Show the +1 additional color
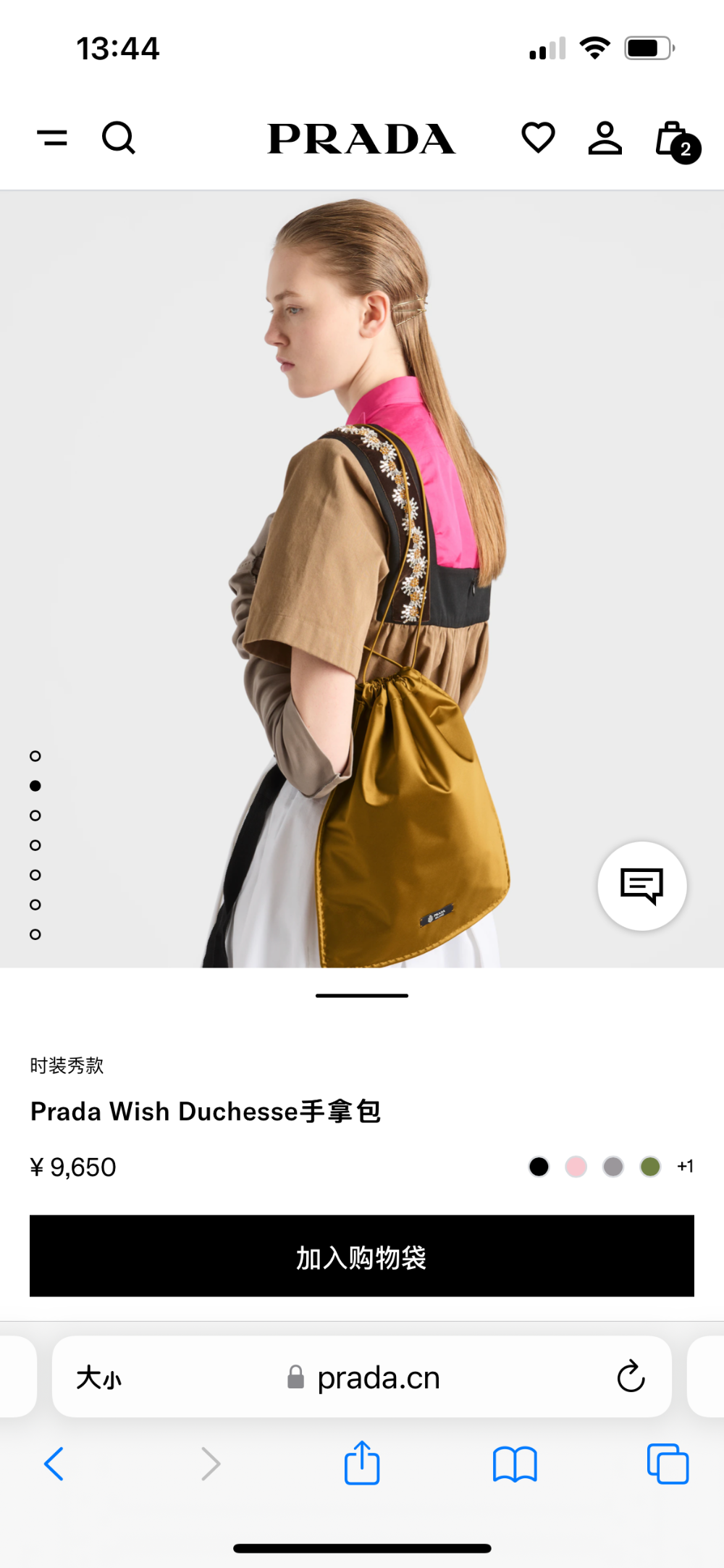Viewport: 724px width, 1568px height. [x=685, y=1166]
